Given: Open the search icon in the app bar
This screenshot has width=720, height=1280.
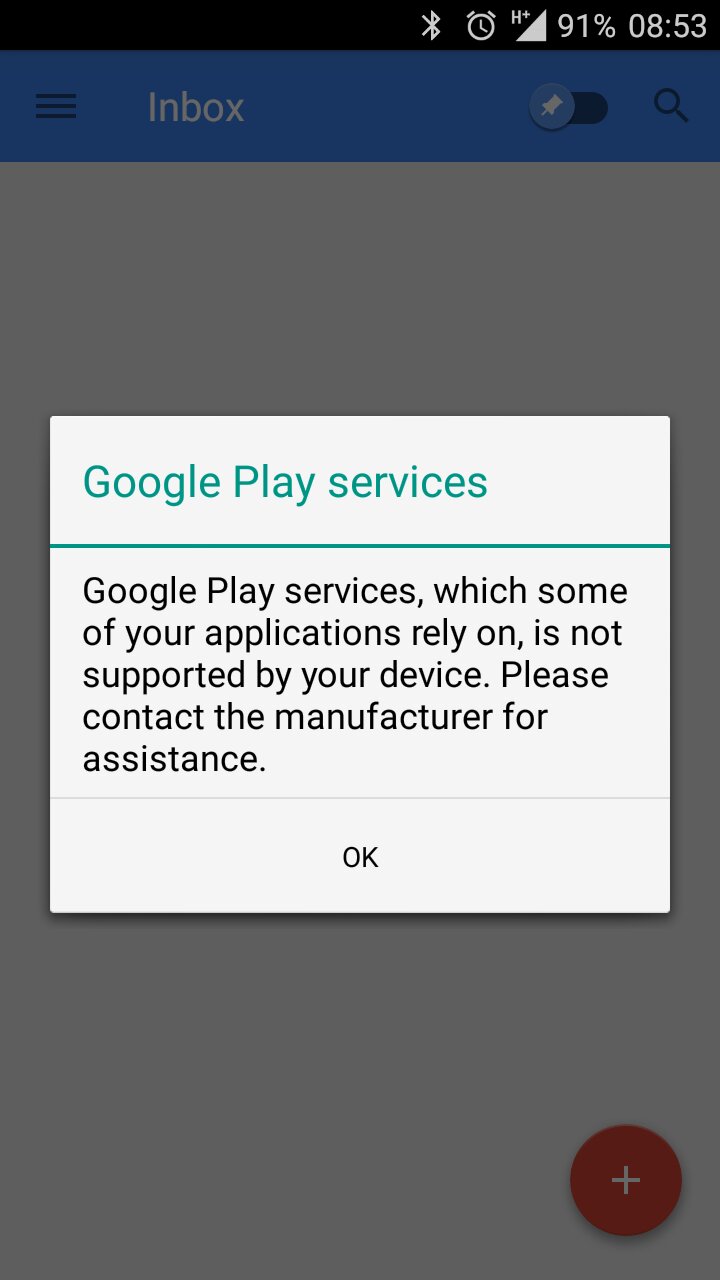Looking at the screenshot, I should (x=671, y=105).
